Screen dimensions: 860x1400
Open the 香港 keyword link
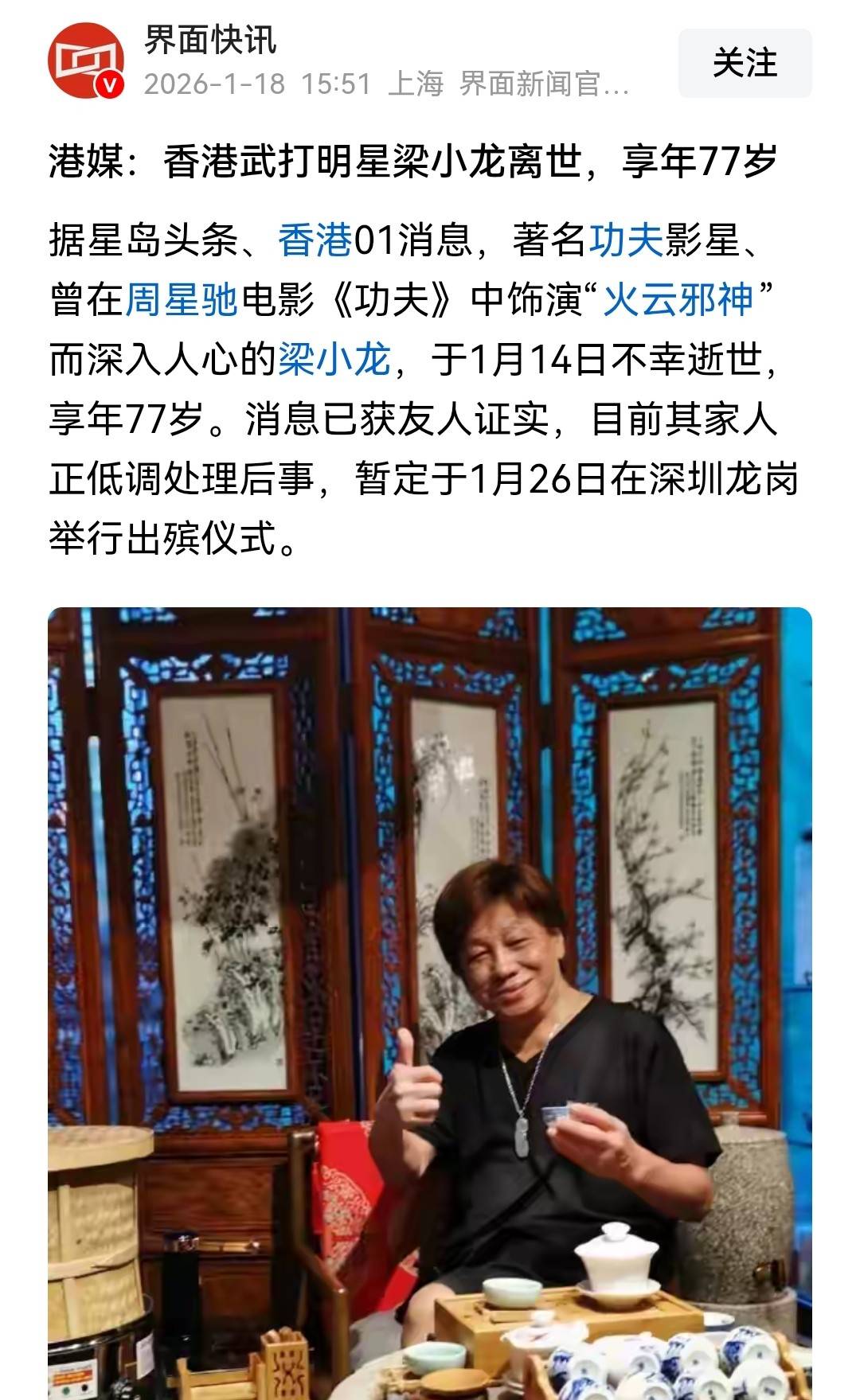[315, 240]
